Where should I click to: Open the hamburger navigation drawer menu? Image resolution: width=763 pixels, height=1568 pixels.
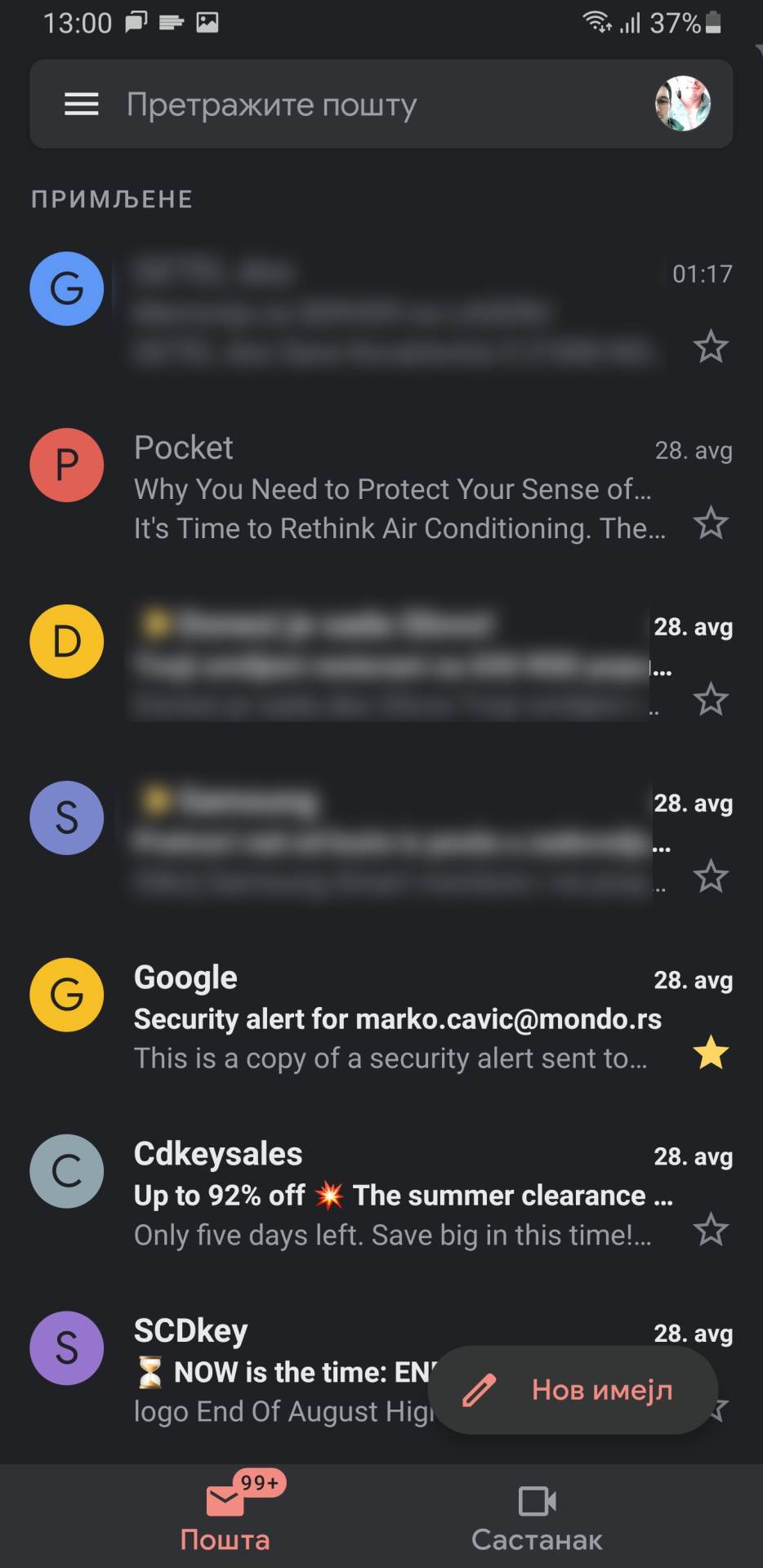tap(81, 105)
